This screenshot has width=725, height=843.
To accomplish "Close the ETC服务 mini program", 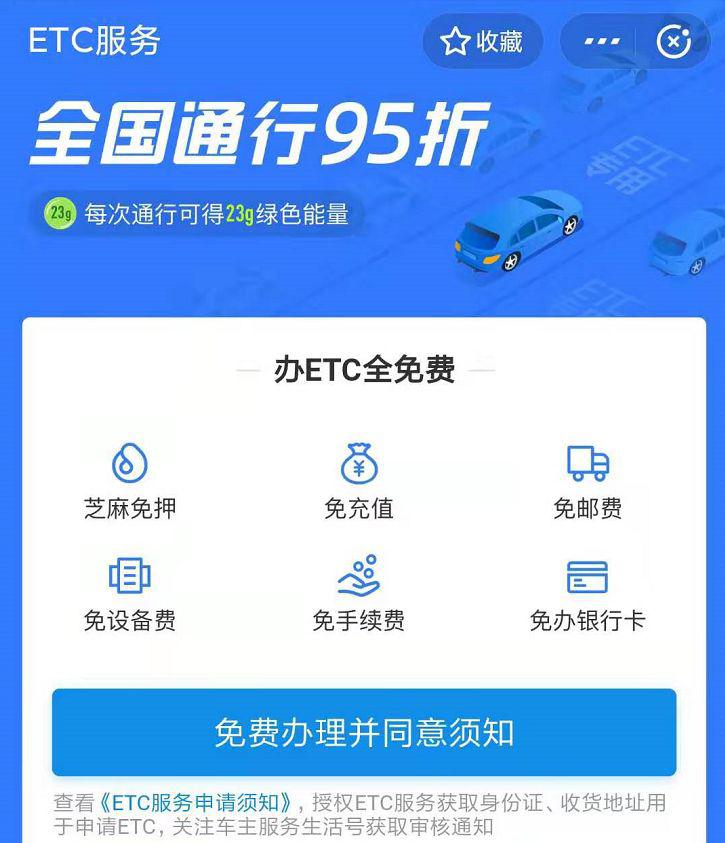I will pos(673,41).
